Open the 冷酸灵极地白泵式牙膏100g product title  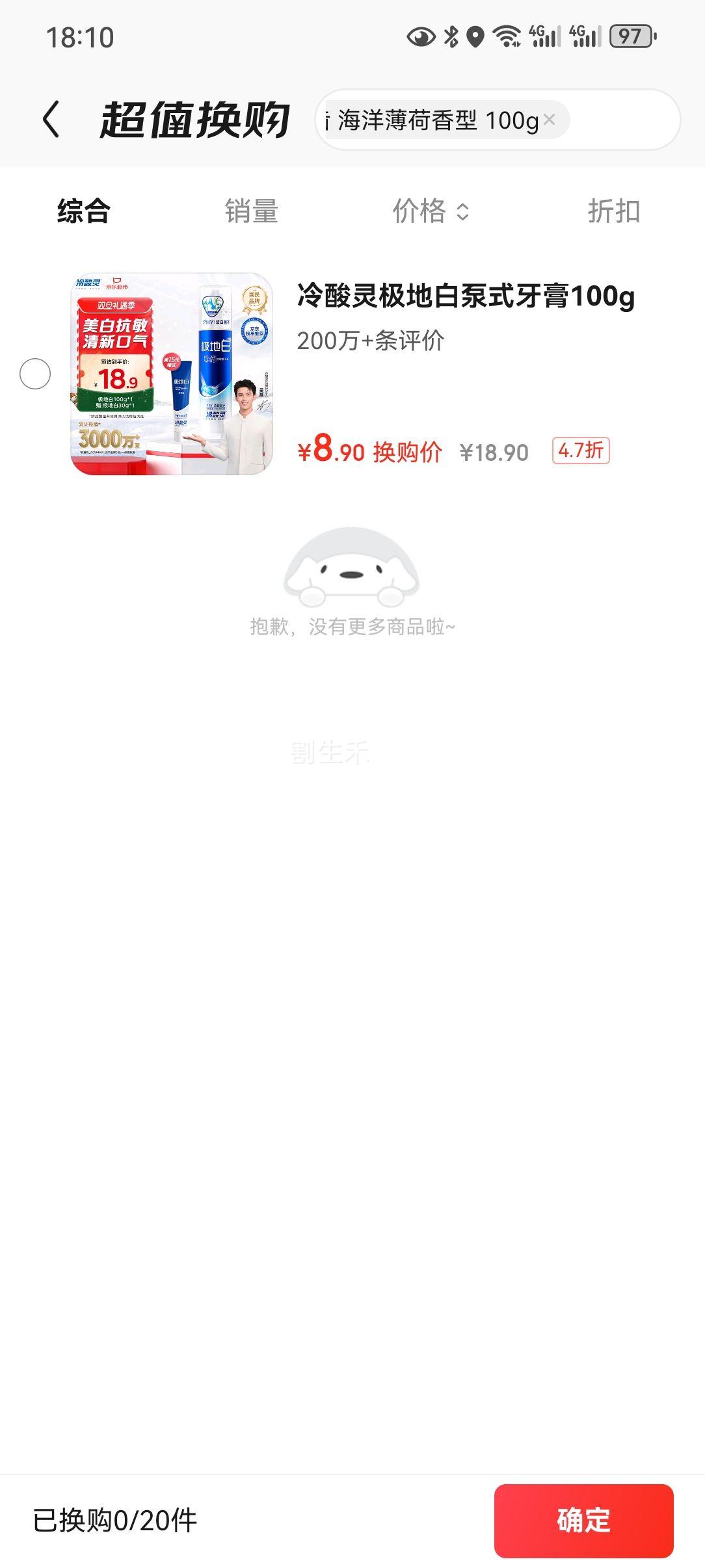[x=466, y=298]
